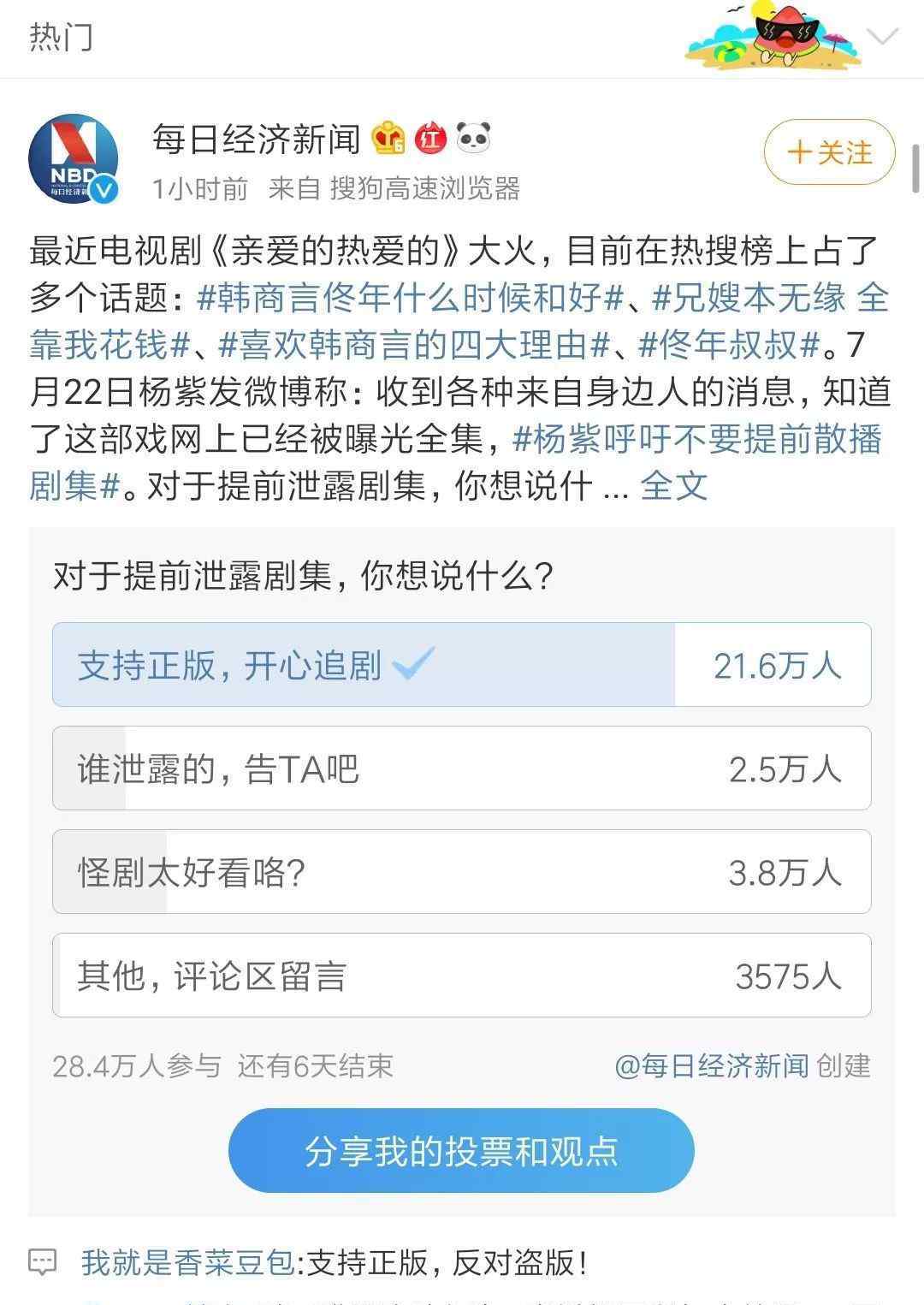924x1305 pixels.
Task: Open the account name 每日经济新闻
Action: [x=257, y=139]
